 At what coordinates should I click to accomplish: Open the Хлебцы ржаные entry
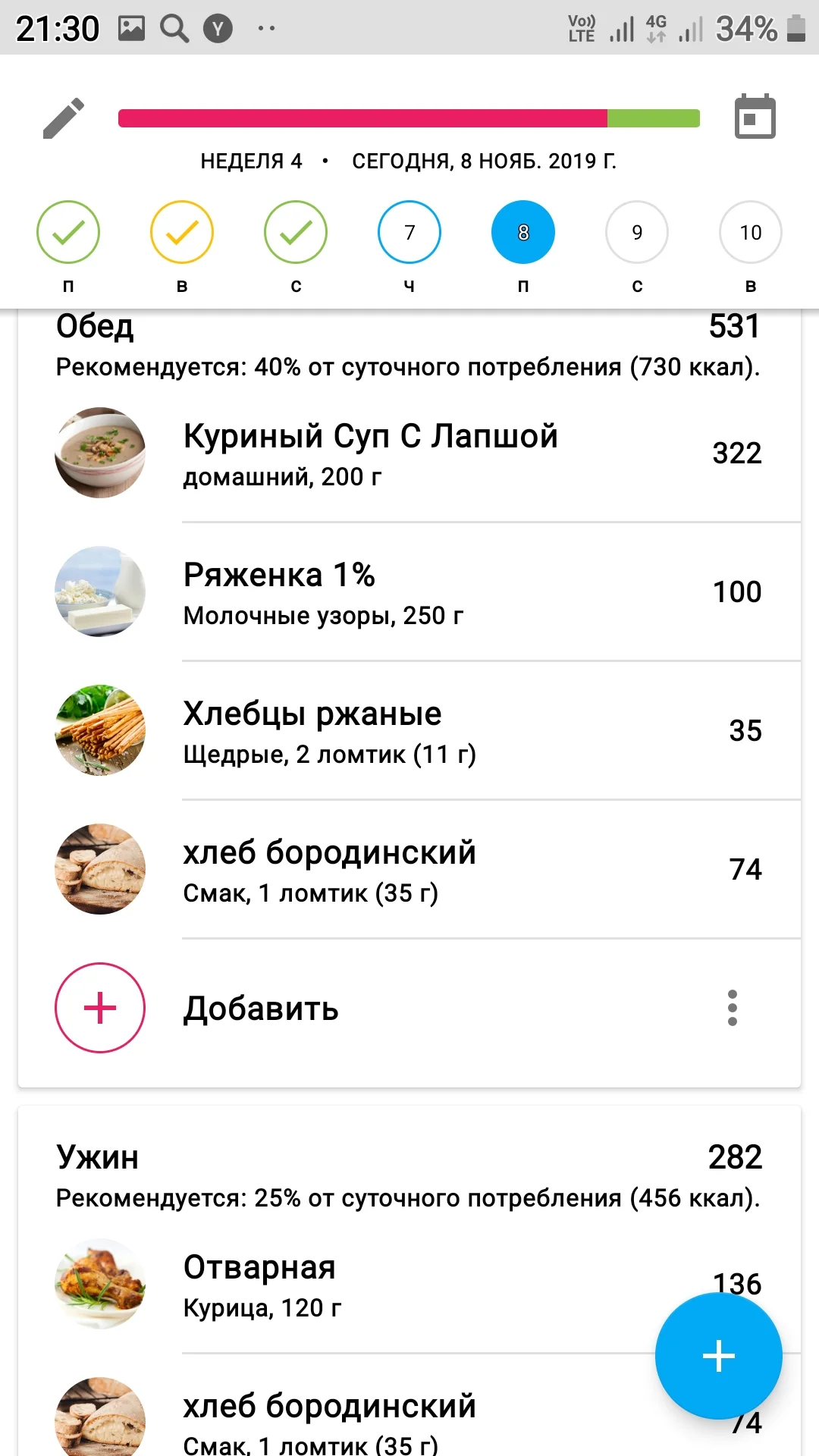tap(409, 731)
